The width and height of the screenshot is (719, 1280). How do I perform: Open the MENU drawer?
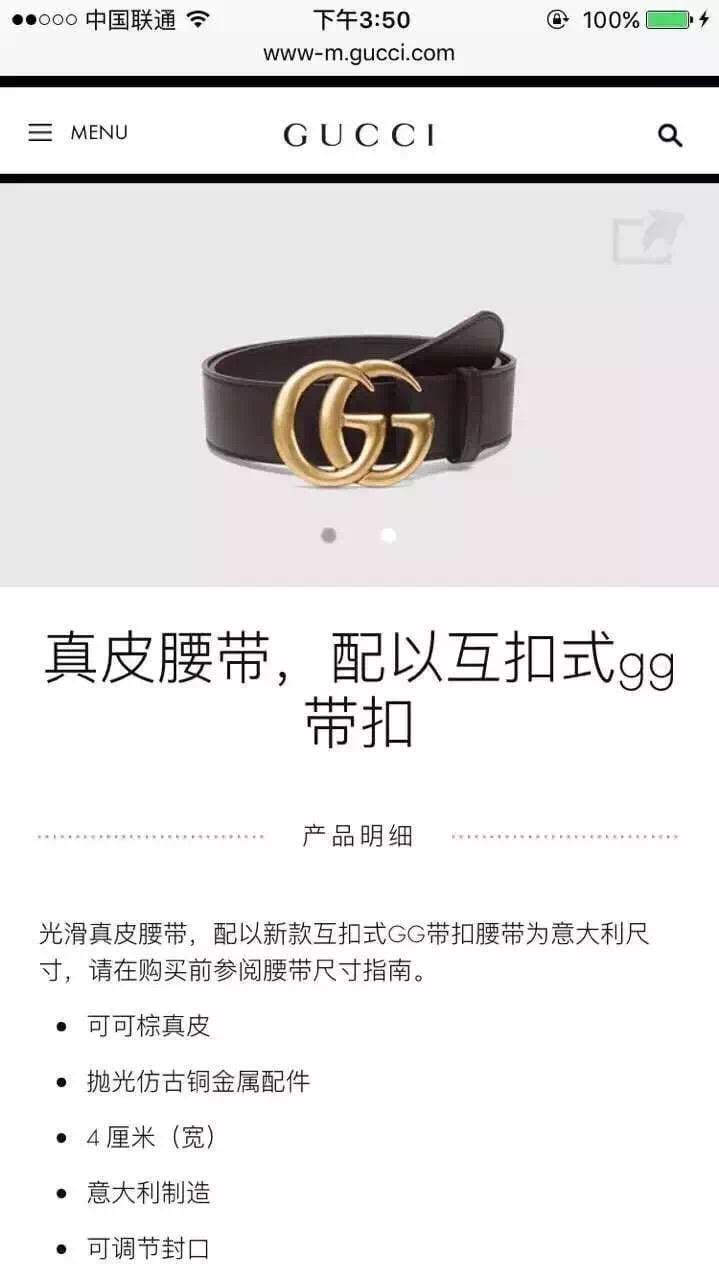(x=77, y=133)
